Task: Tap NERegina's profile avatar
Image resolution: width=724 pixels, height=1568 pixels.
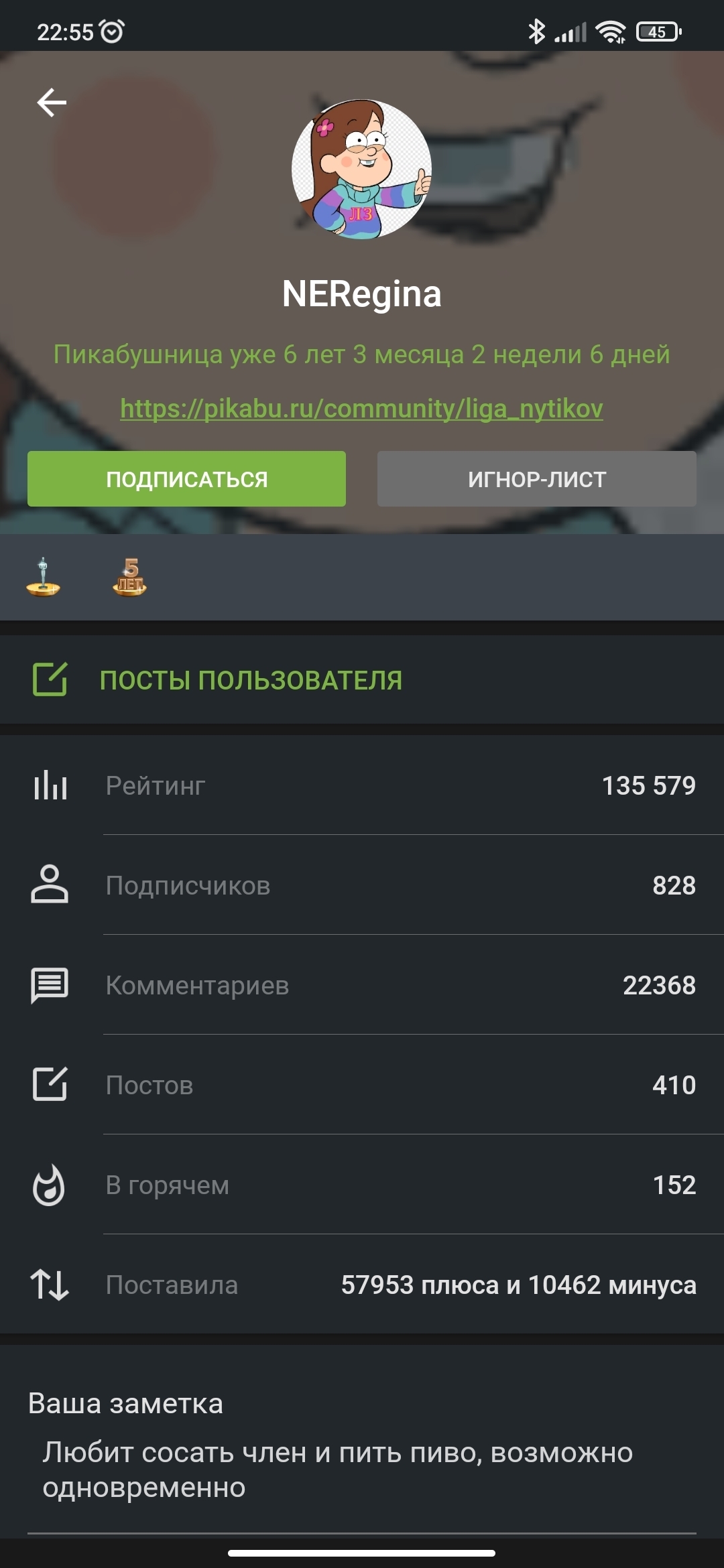Action: pyautogui.click(x=361, y=169)
